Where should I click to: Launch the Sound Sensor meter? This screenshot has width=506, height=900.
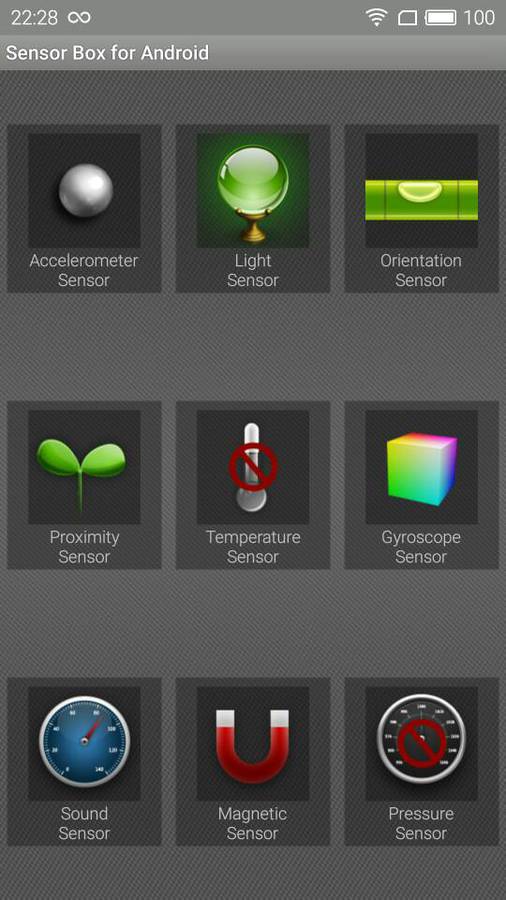click(84, 762)
